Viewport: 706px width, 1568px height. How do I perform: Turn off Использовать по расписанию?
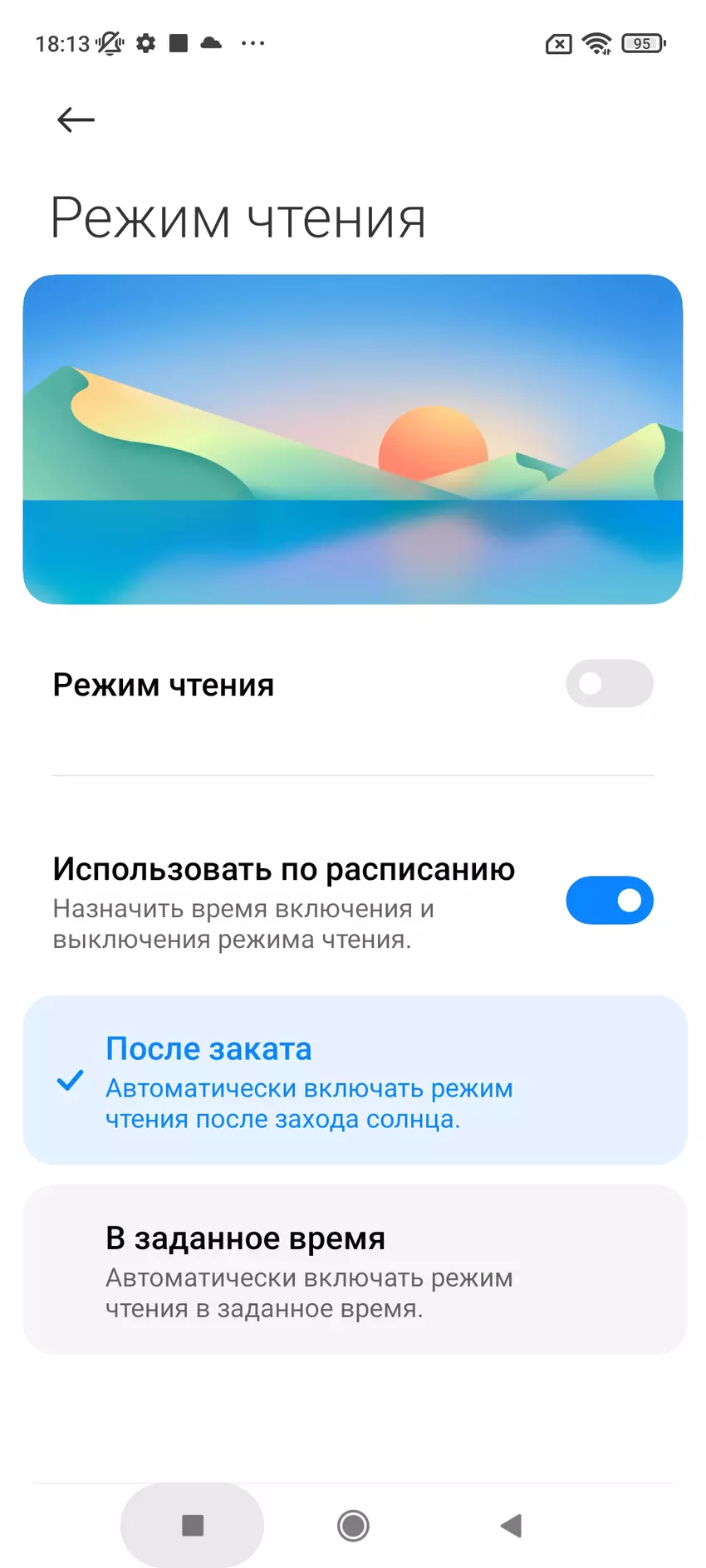coord(609,900)
